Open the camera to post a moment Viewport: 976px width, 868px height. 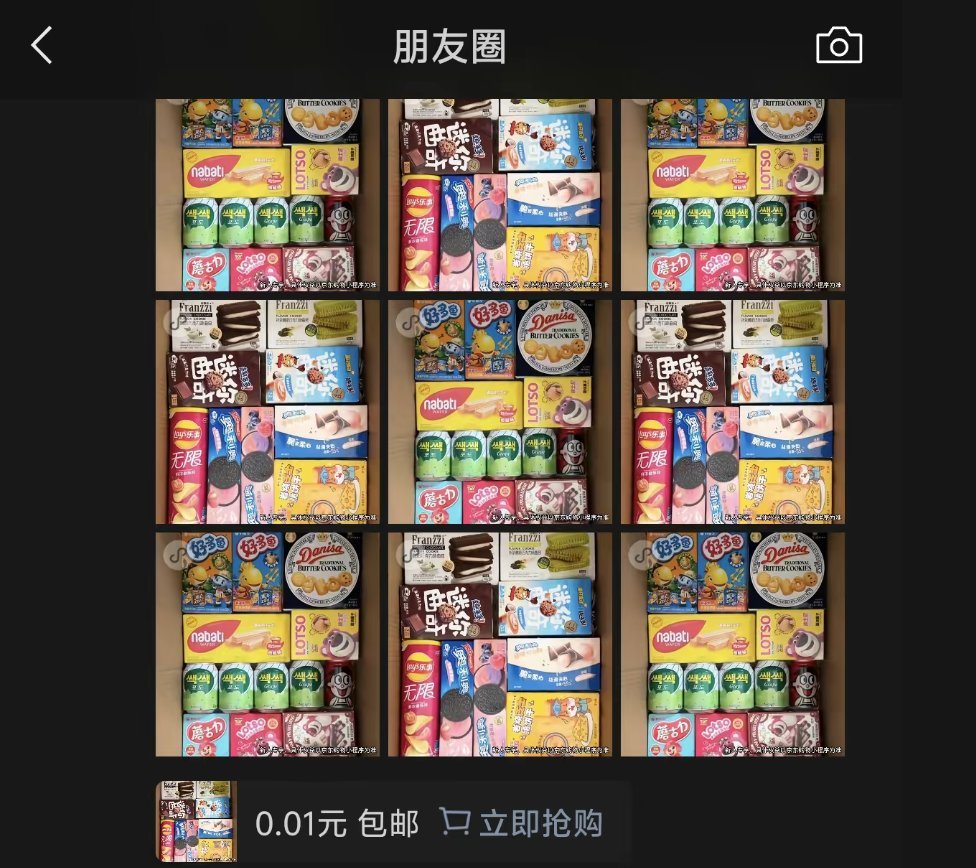point(838,46)
